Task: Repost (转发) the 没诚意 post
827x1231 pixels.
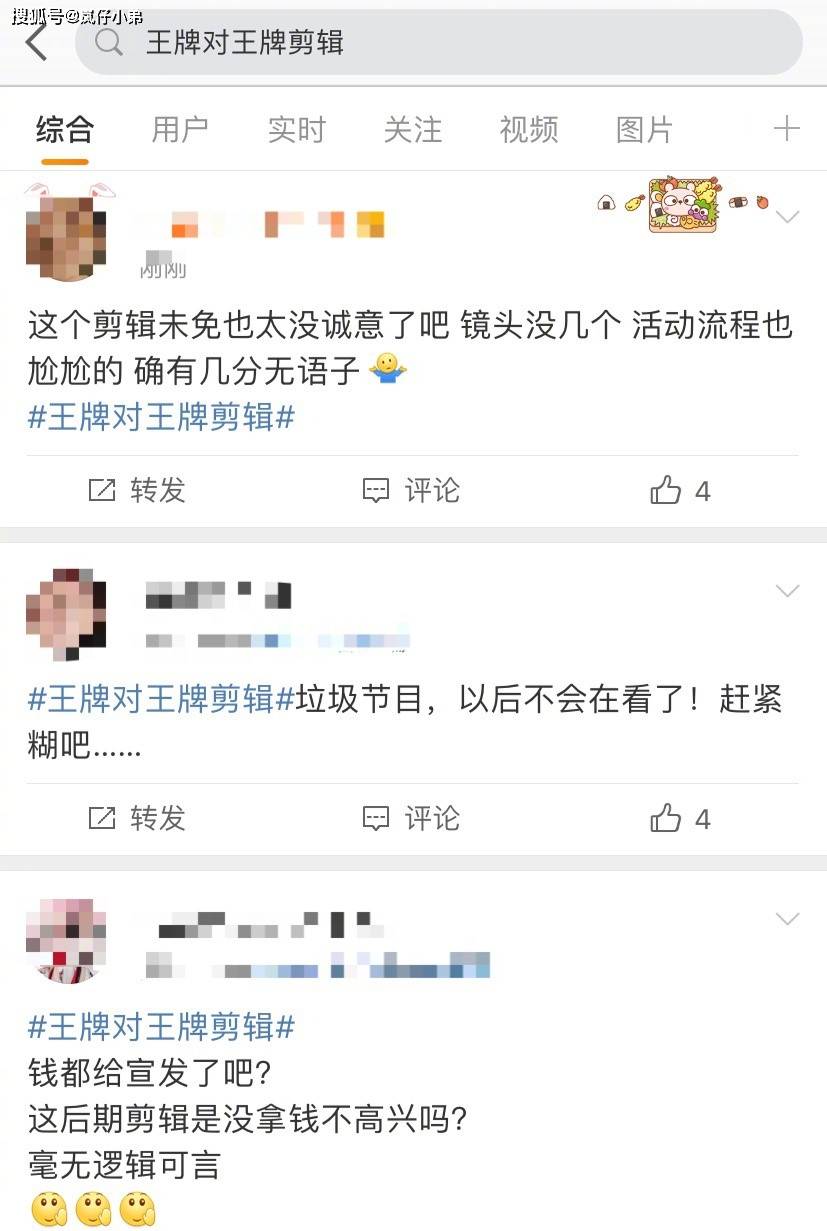Action: 138,490
